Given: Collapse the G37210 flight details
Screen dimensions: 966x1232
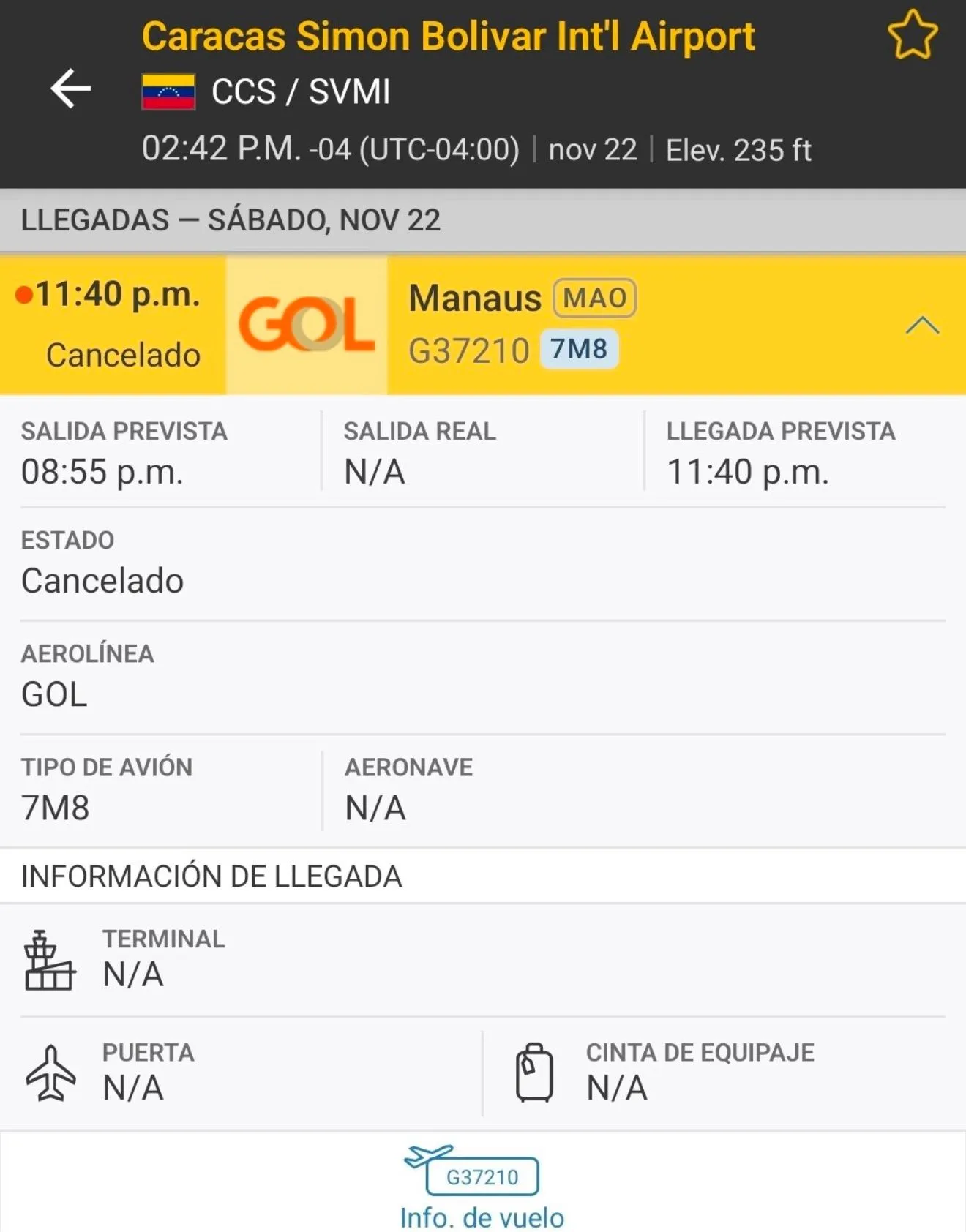Looking at the screenshot, I should pos(921,326).
